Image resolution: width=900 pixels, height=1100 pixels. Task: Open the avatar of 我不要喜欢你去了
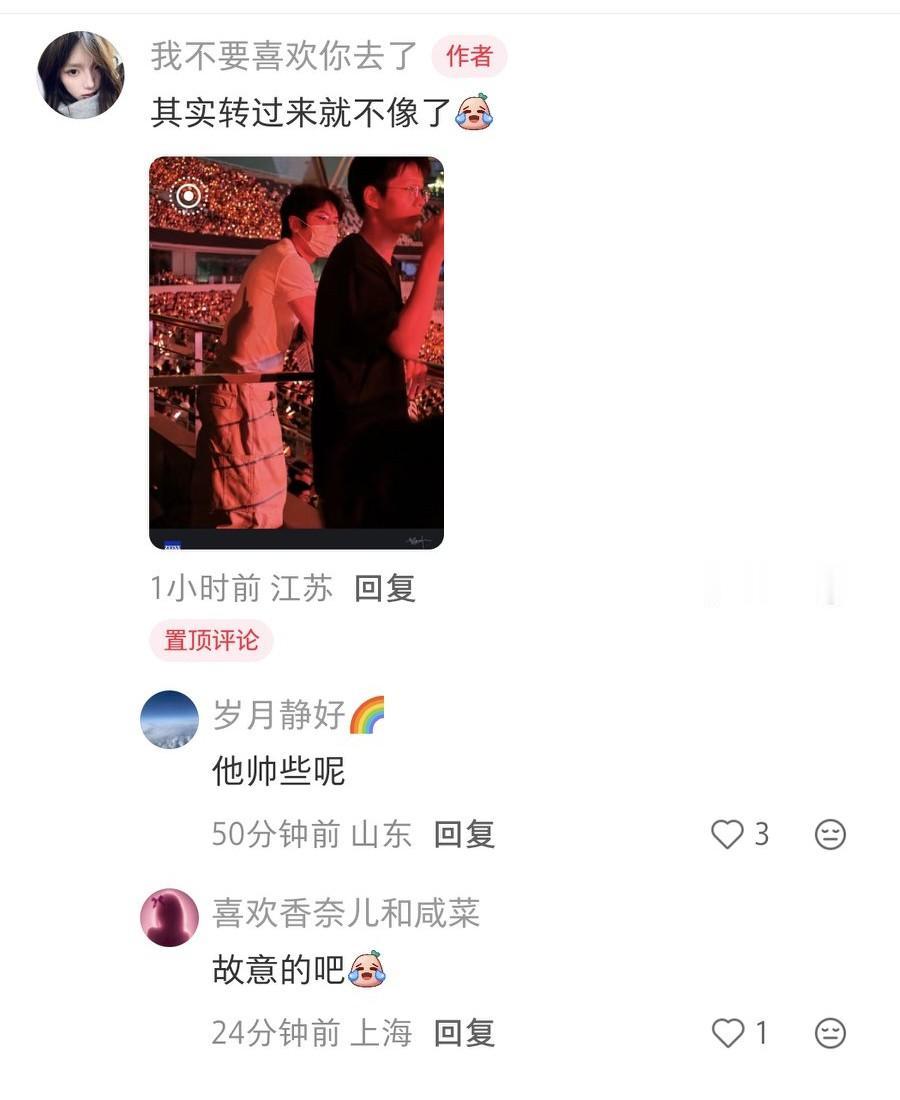coord(81,75)
